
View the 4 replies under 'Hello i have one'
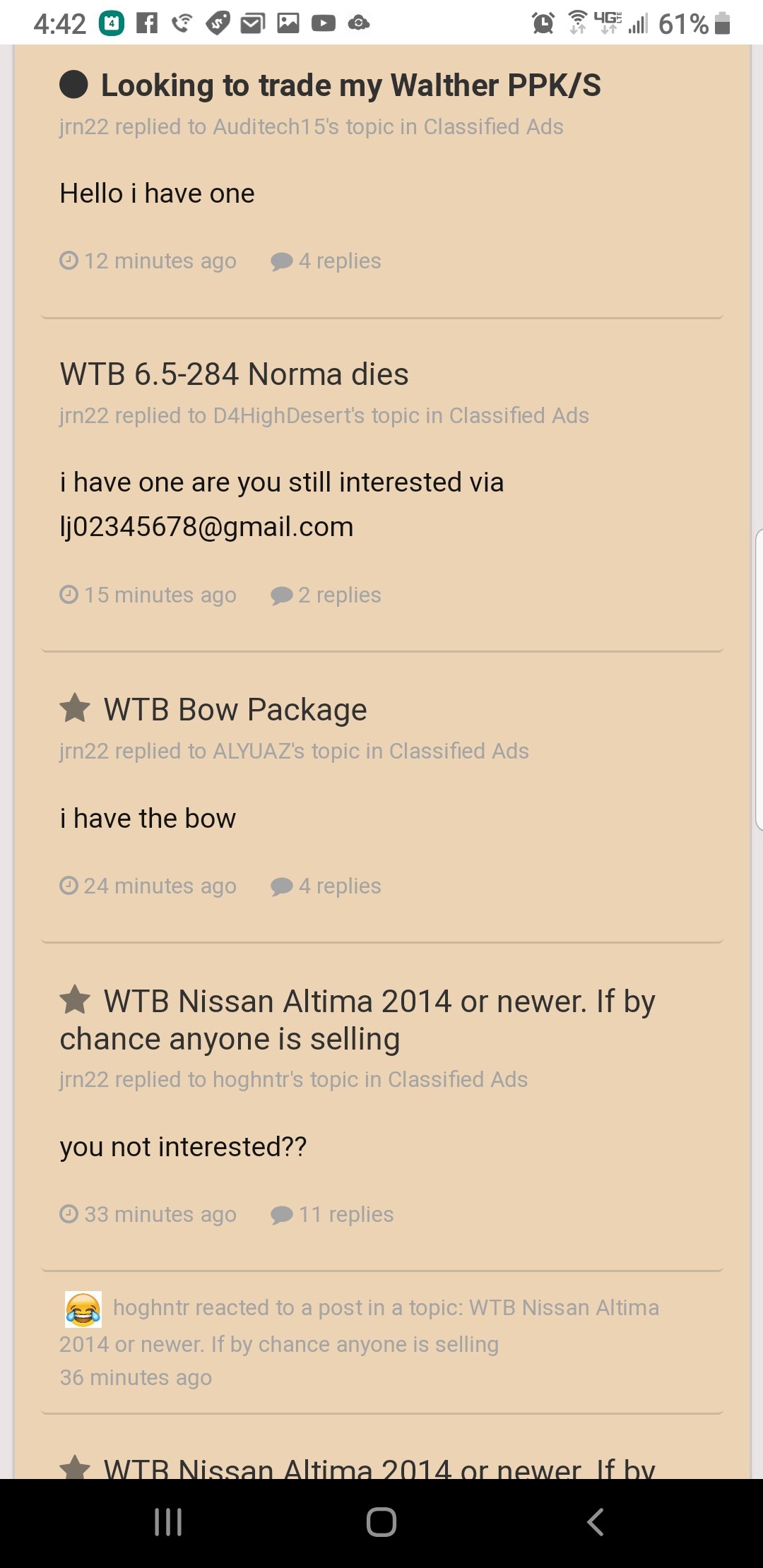(326, 261)
